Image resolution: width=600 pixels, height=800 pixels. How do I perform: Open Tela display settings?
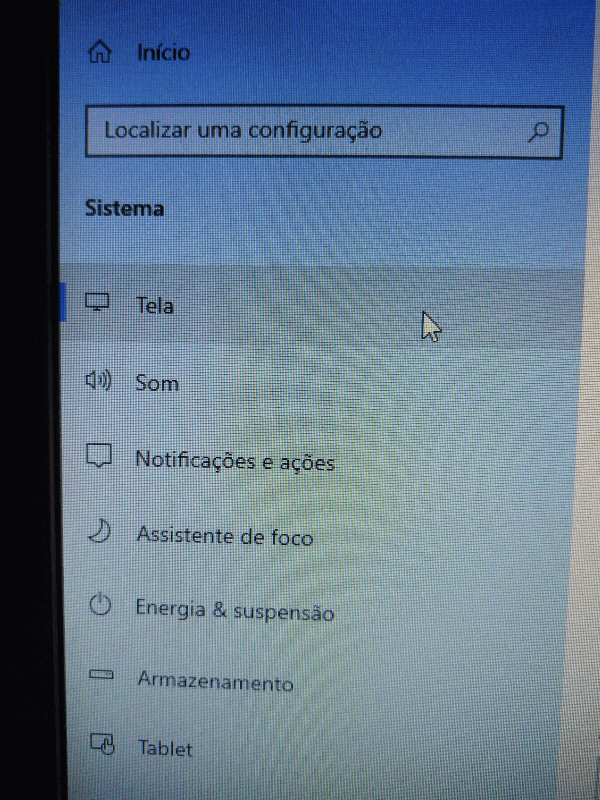pos(155,305)
